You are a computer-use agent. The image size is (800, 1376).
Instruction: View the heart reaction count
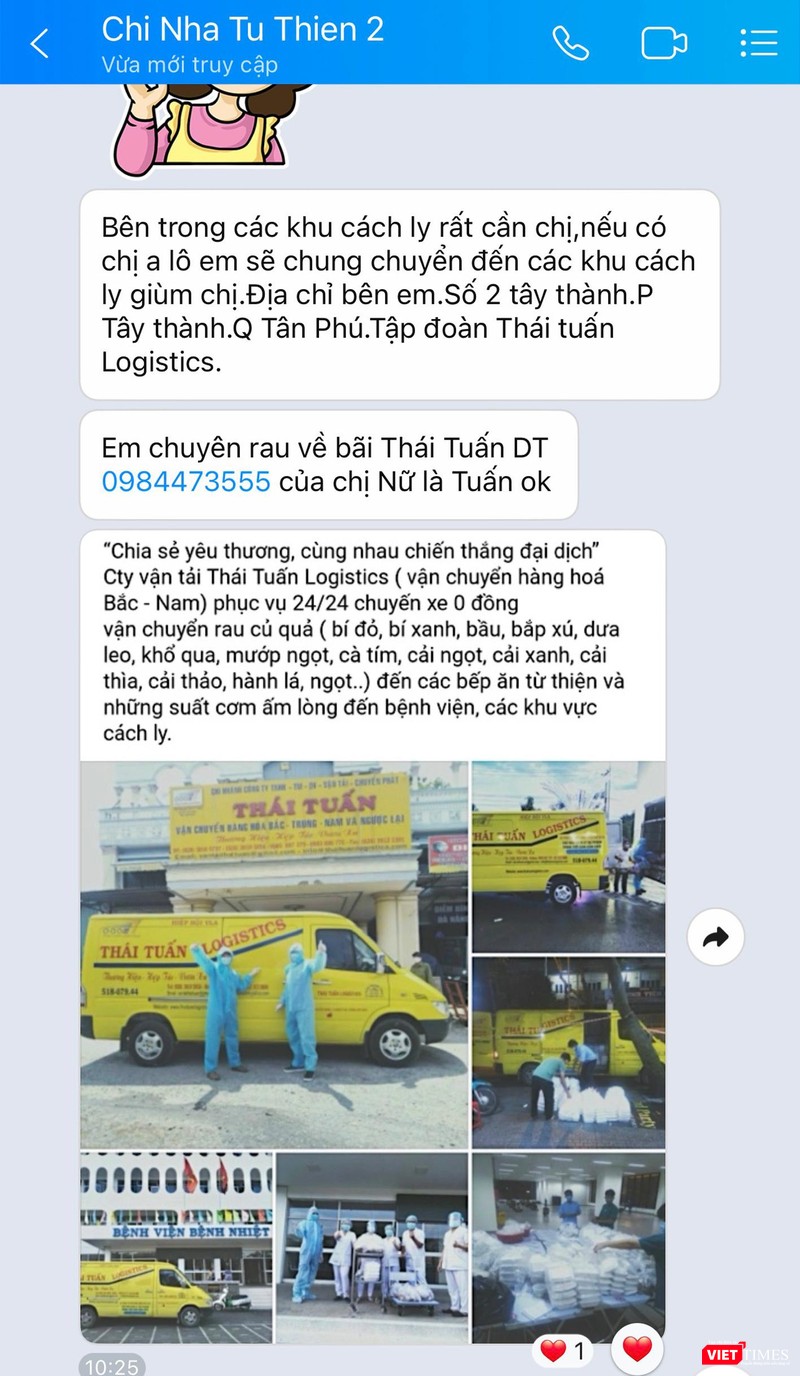pos(563,1352)
